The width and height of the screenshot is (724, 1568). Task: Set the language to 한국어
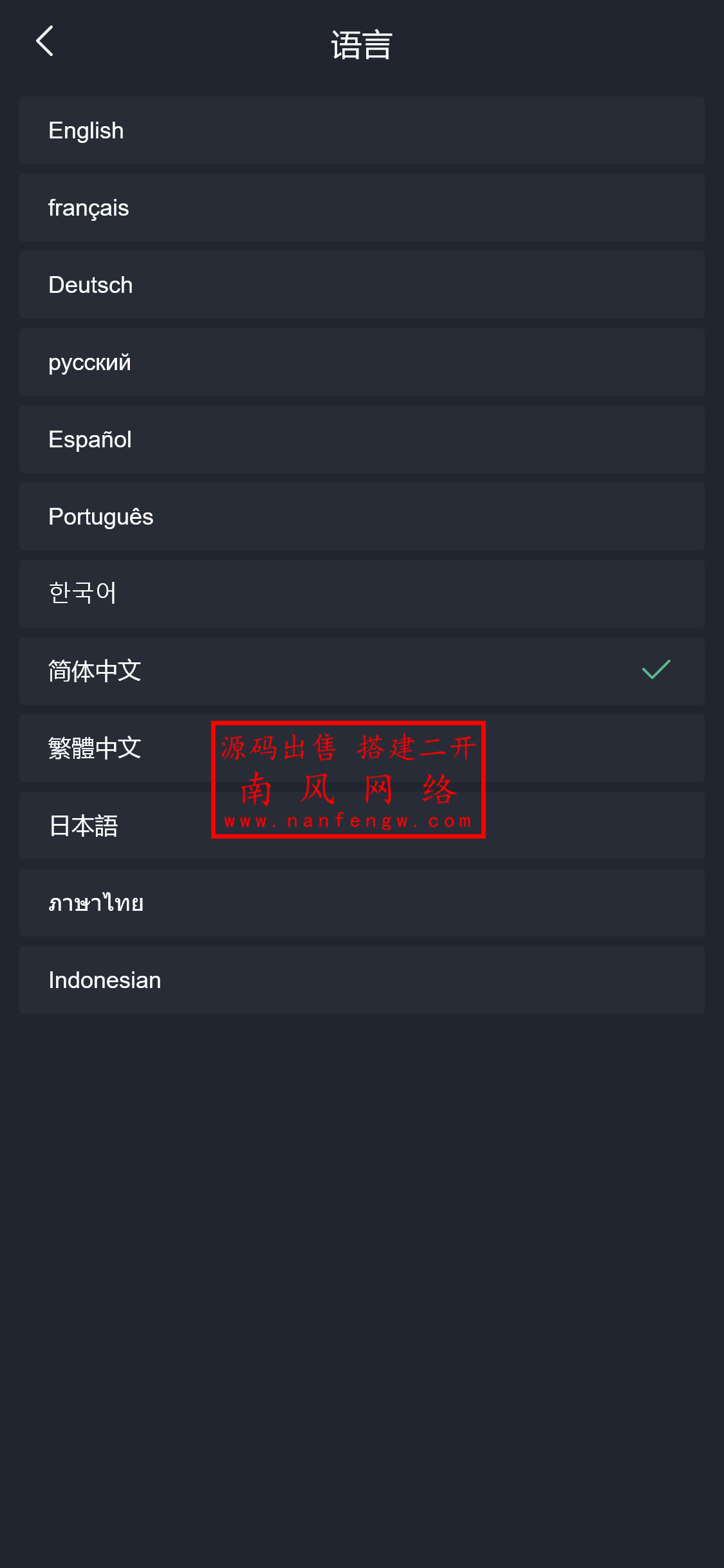[x=362, y=594]
